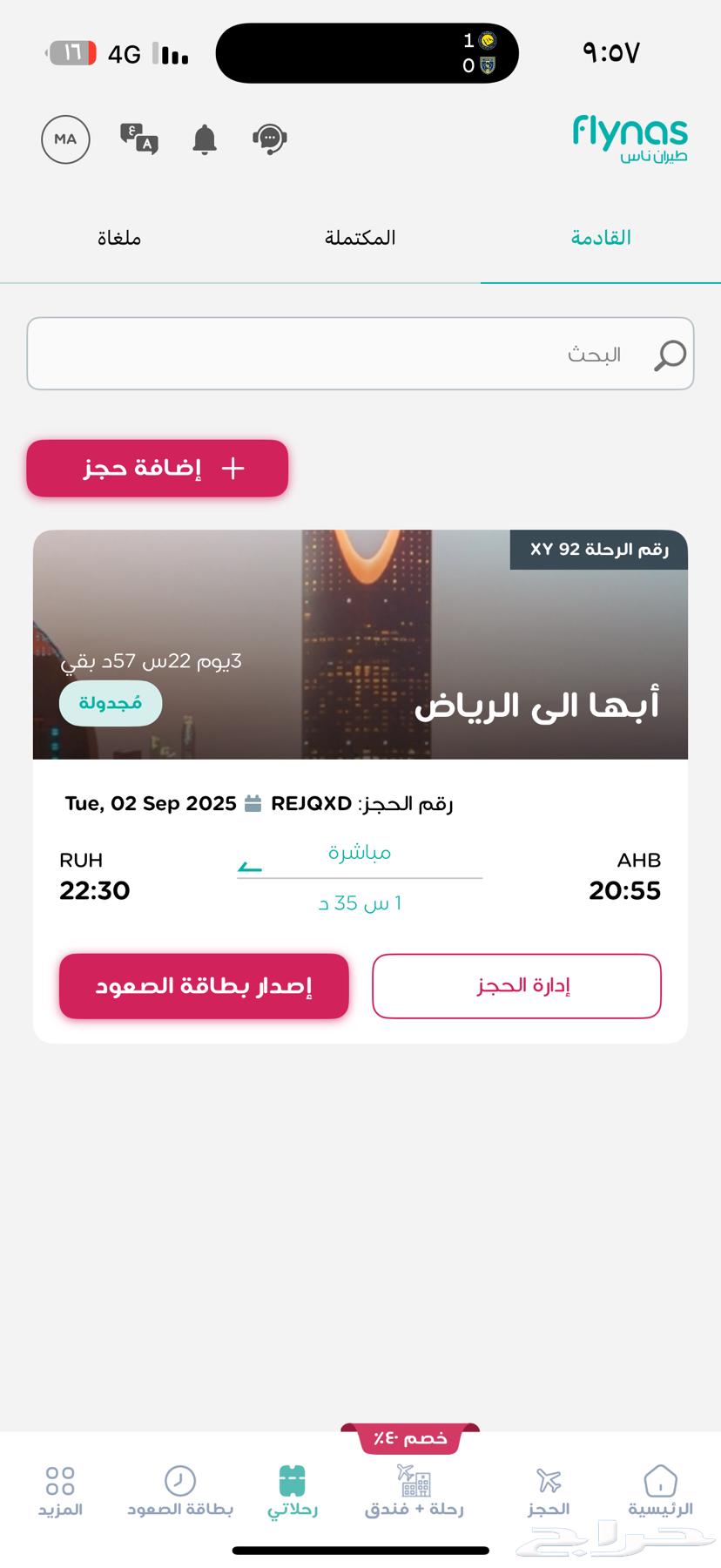Open the المزيد grid icon
Viewport: 721px width, 1568px height.
[x=58, y=1485]
